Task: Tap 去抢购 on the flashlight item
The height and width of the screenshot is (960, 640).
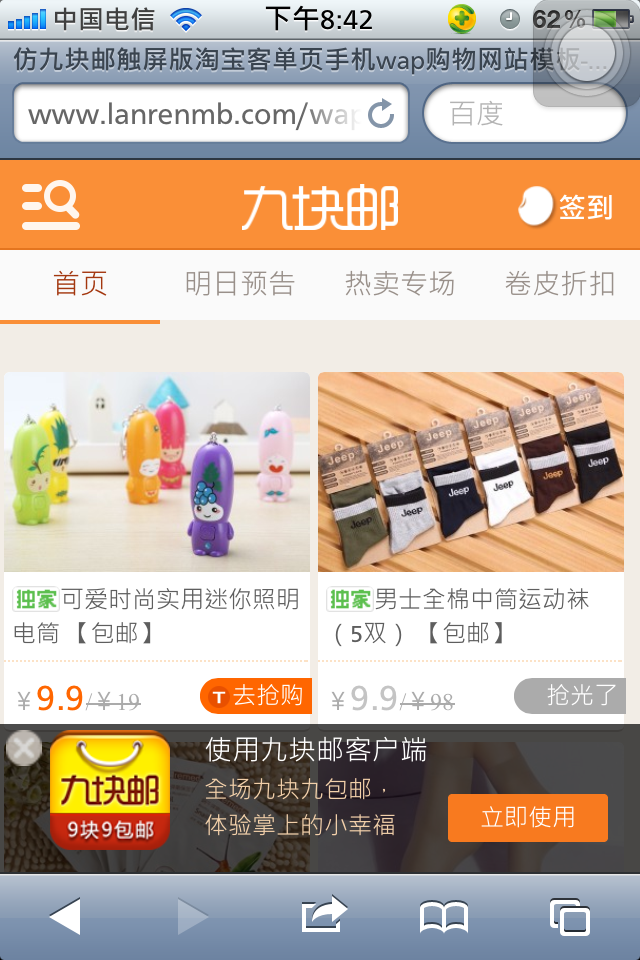Action: pyautogui.click(x=256, y=696)
